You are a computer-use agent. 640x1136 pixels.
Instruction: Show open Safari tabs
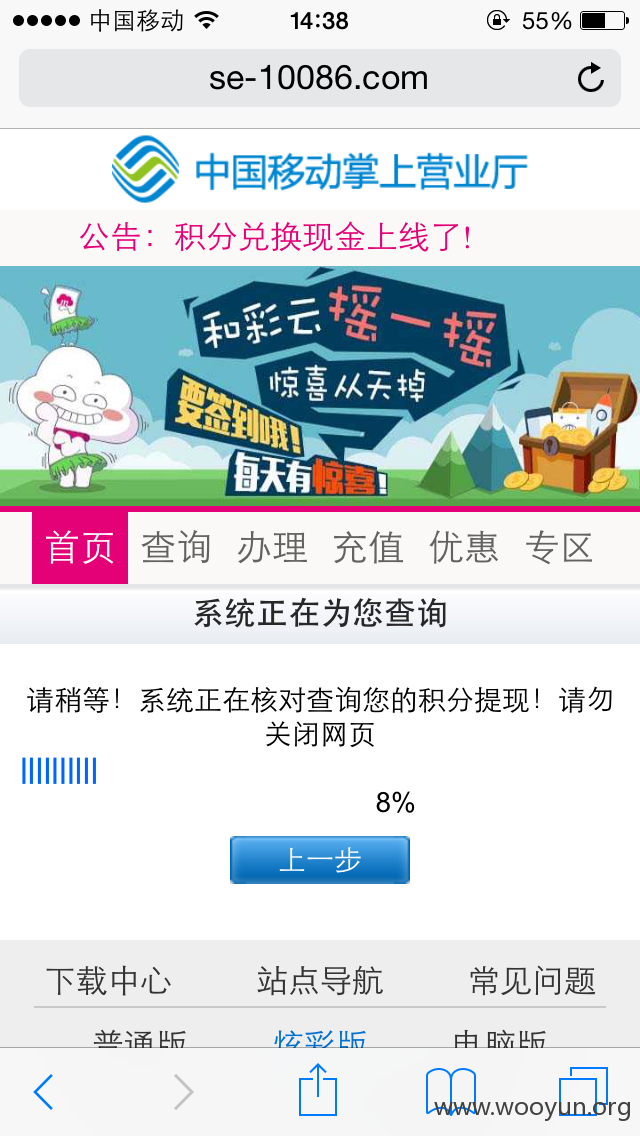[x=583, y=1091]
